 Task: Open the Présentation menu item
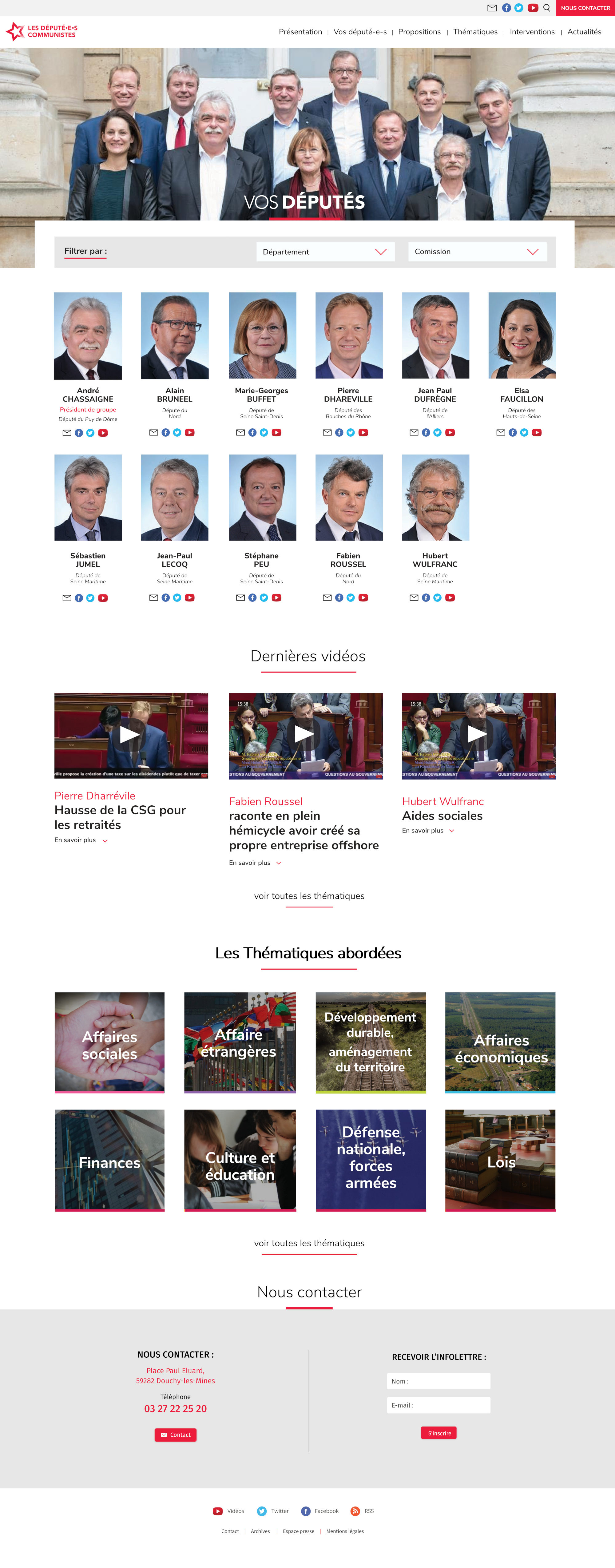coord(300,32)
